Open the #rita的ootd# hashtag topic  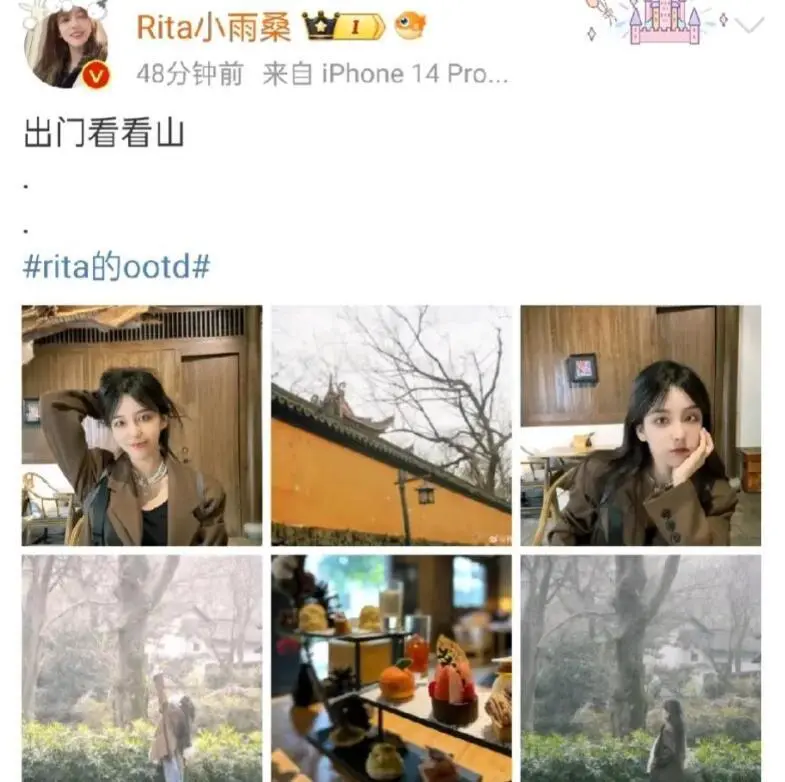[x=116, y=267]
